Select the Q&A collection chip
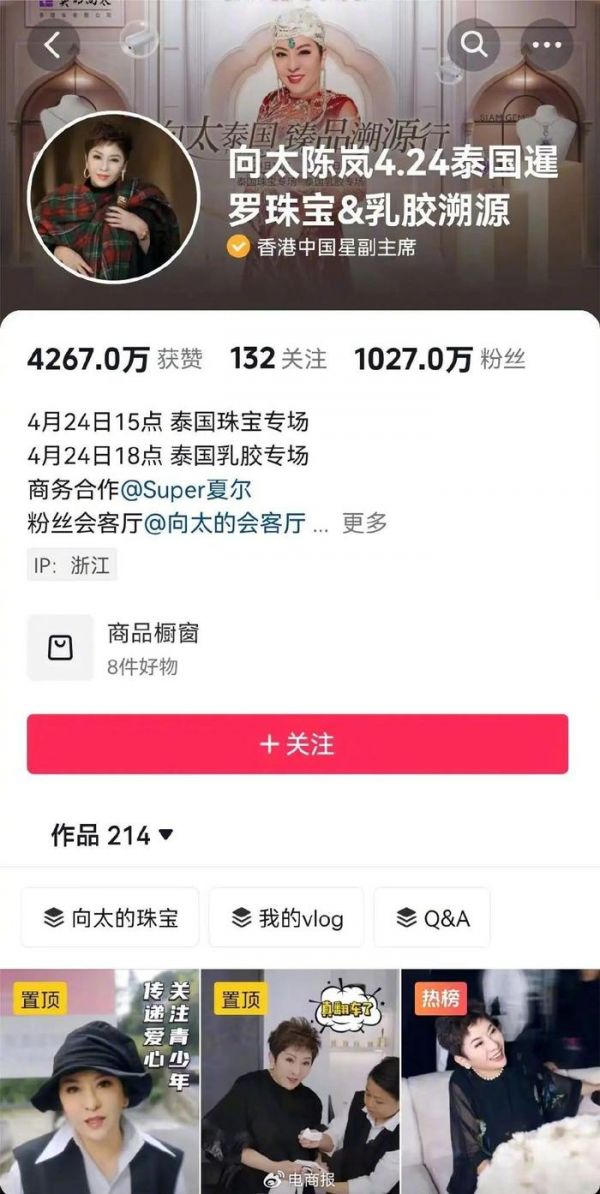The image size is (600, 1194). 432,917
